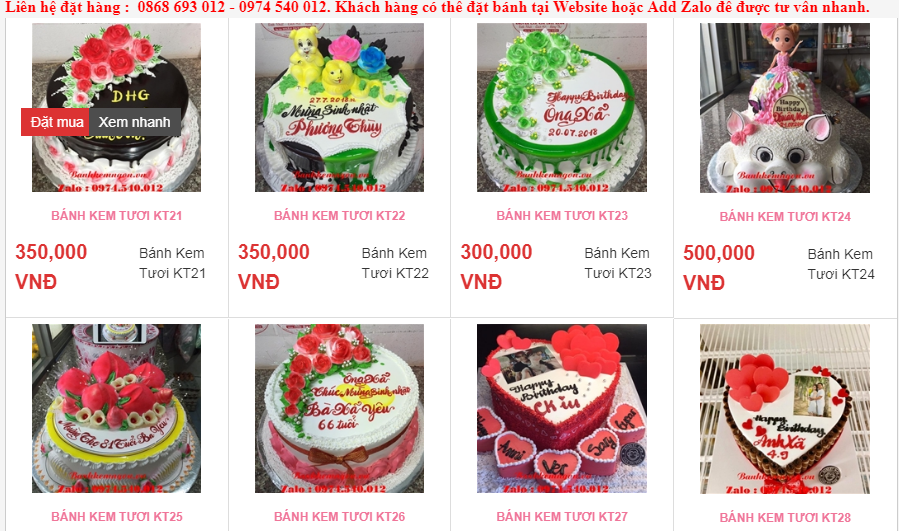Viewport: 899px width, 531px height.
Task: Open the BÁNH KEM TƯƠI KT21 title link
Action: pos(116,215)
